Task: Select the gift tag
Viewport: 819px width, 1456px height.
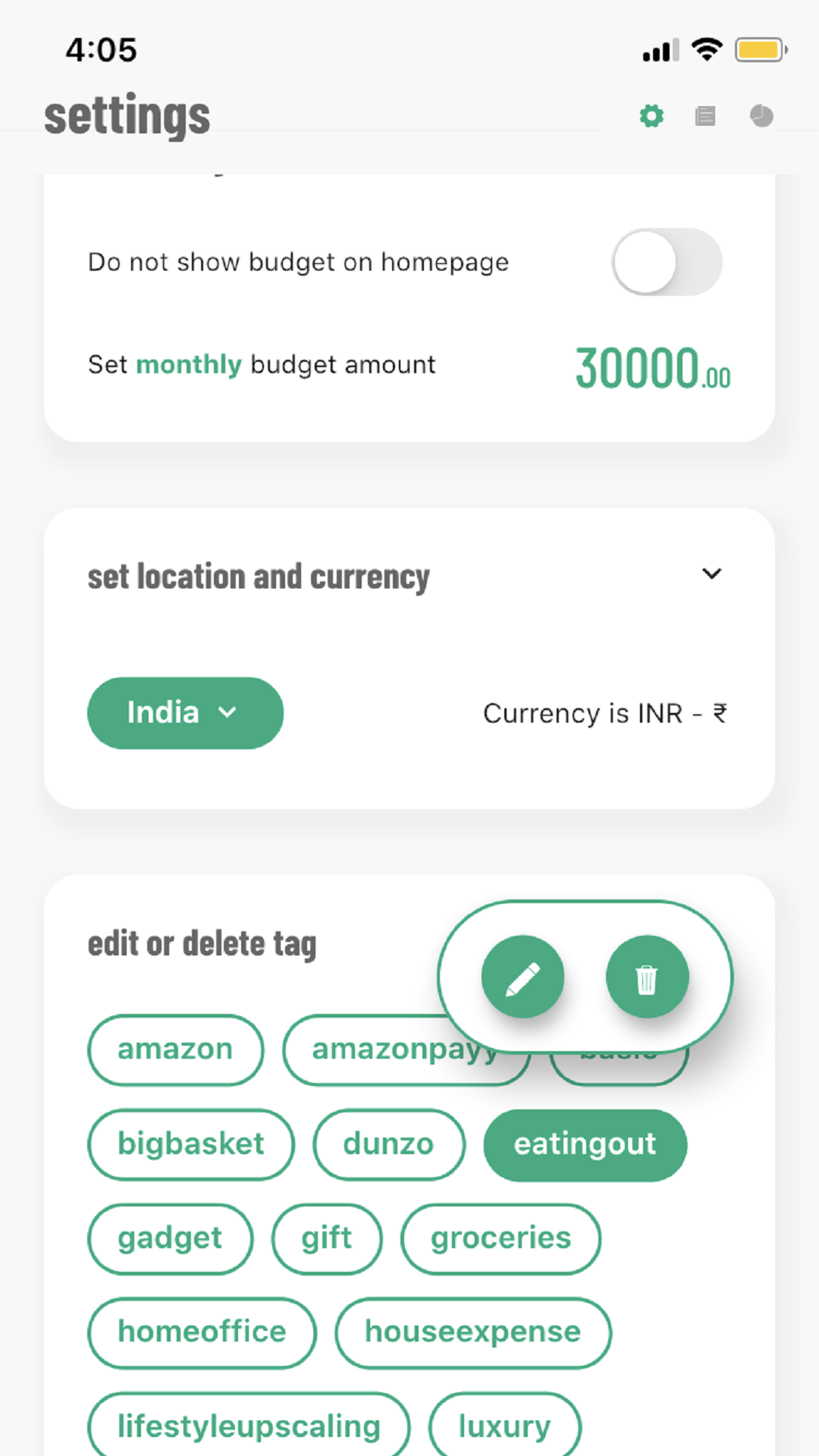Action: tap(326, 1238)
